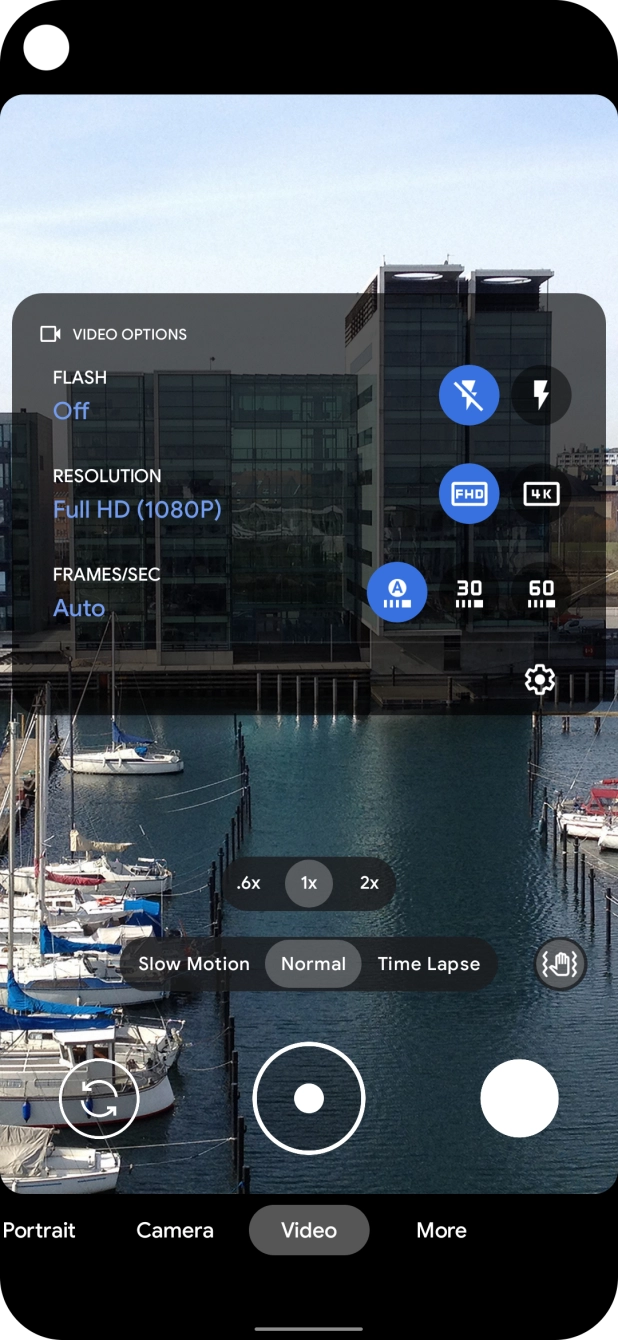This screenshot has width=618, height=1340.
Task: Open the last captured media thumbnail
Action: click(519, 1098)
